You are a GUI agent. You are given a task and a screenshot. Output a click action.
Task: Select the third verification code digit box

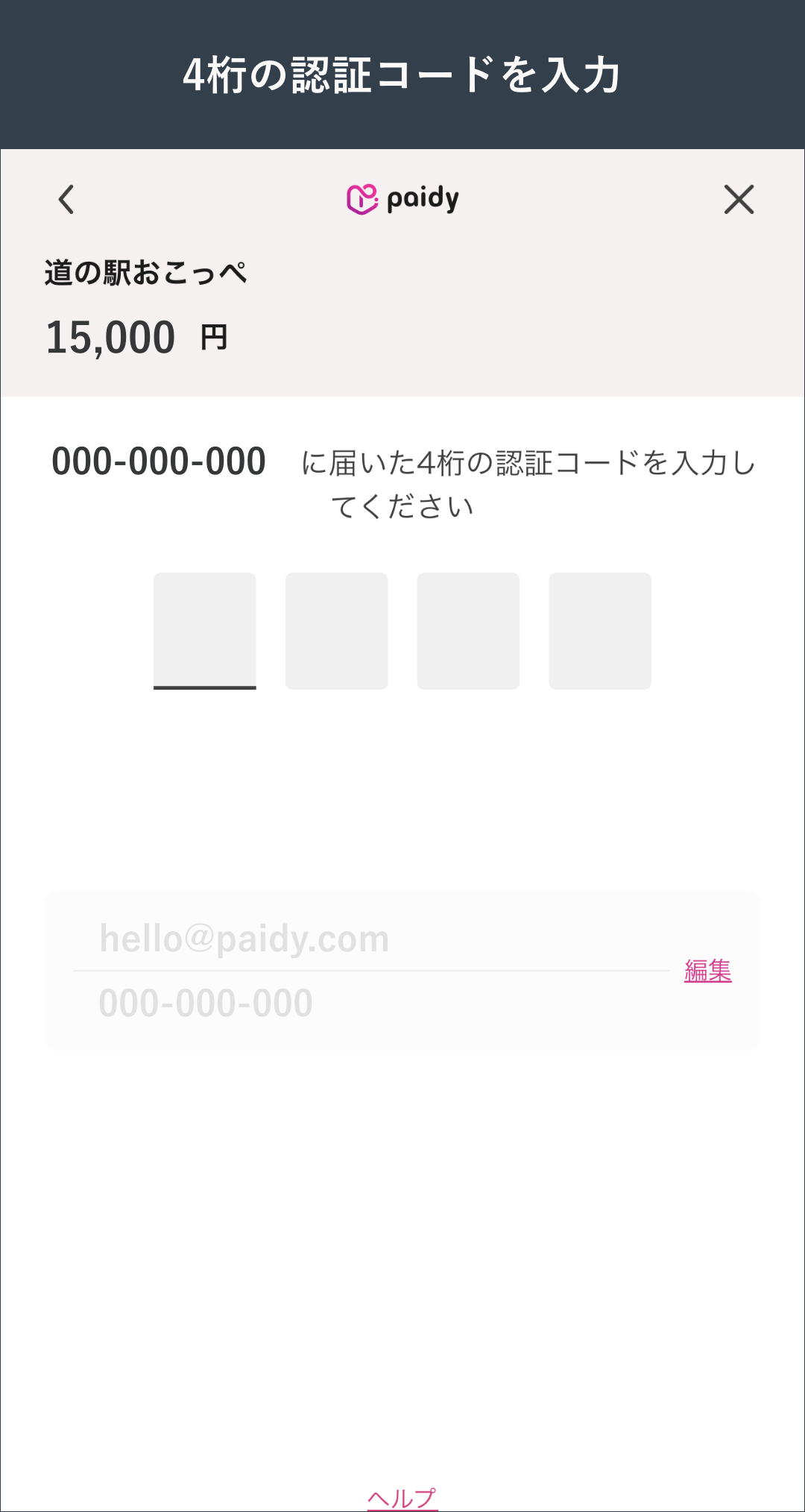(468, 631)
